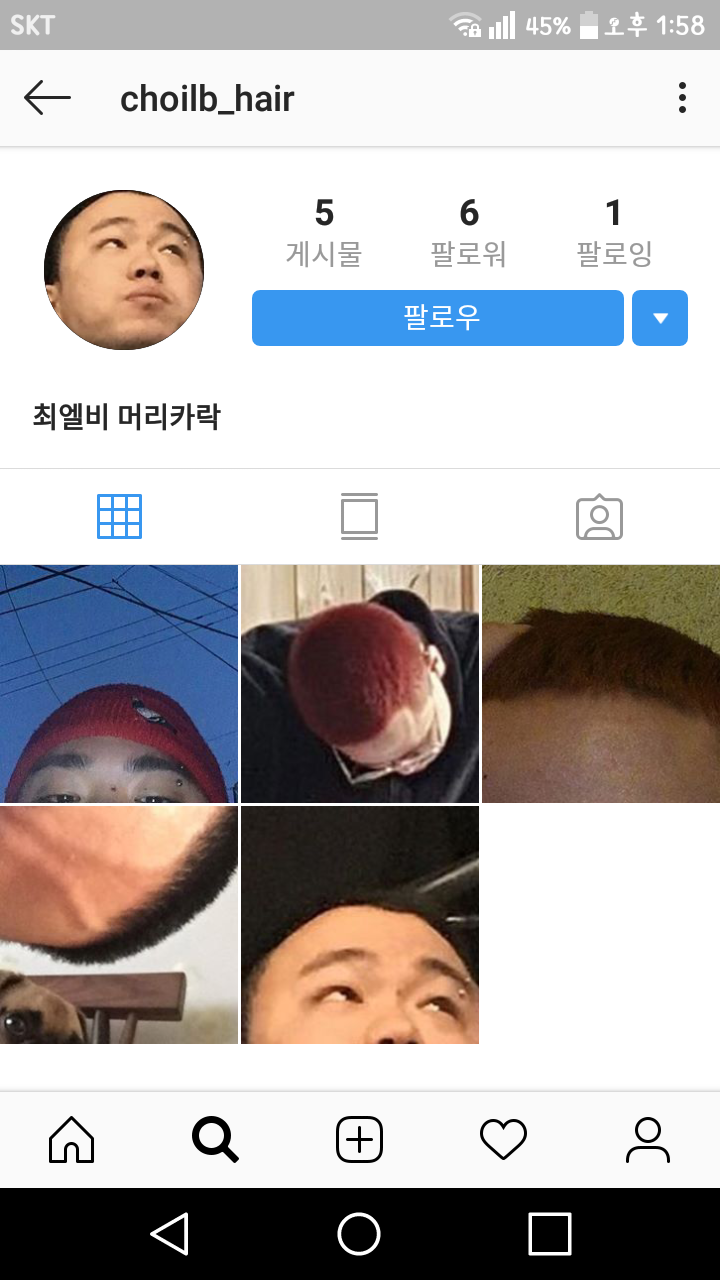Open the three-dot overflow menu
This screenshot has width=720, height=1280.
pos(682,98)
